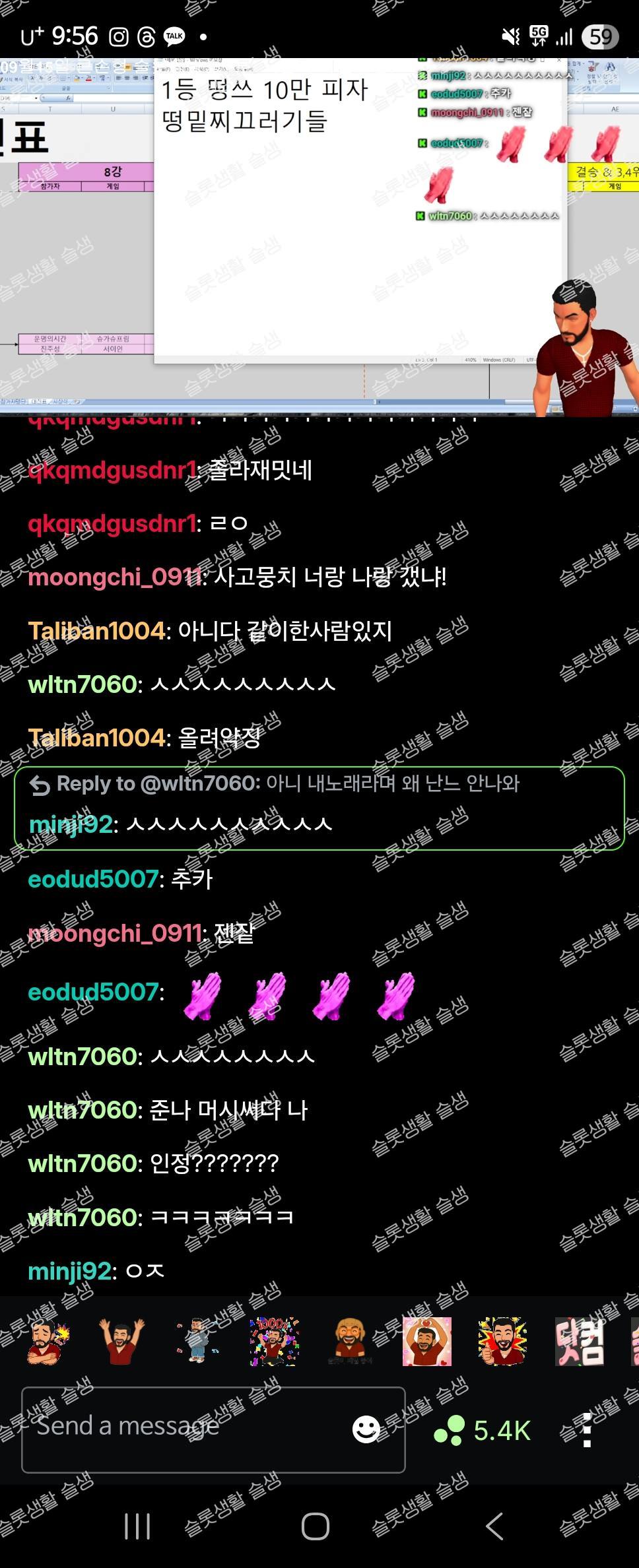Send the 닷컴 text emote
The width and height of the screenshot is (639, 1568).
pos(579,1341)
